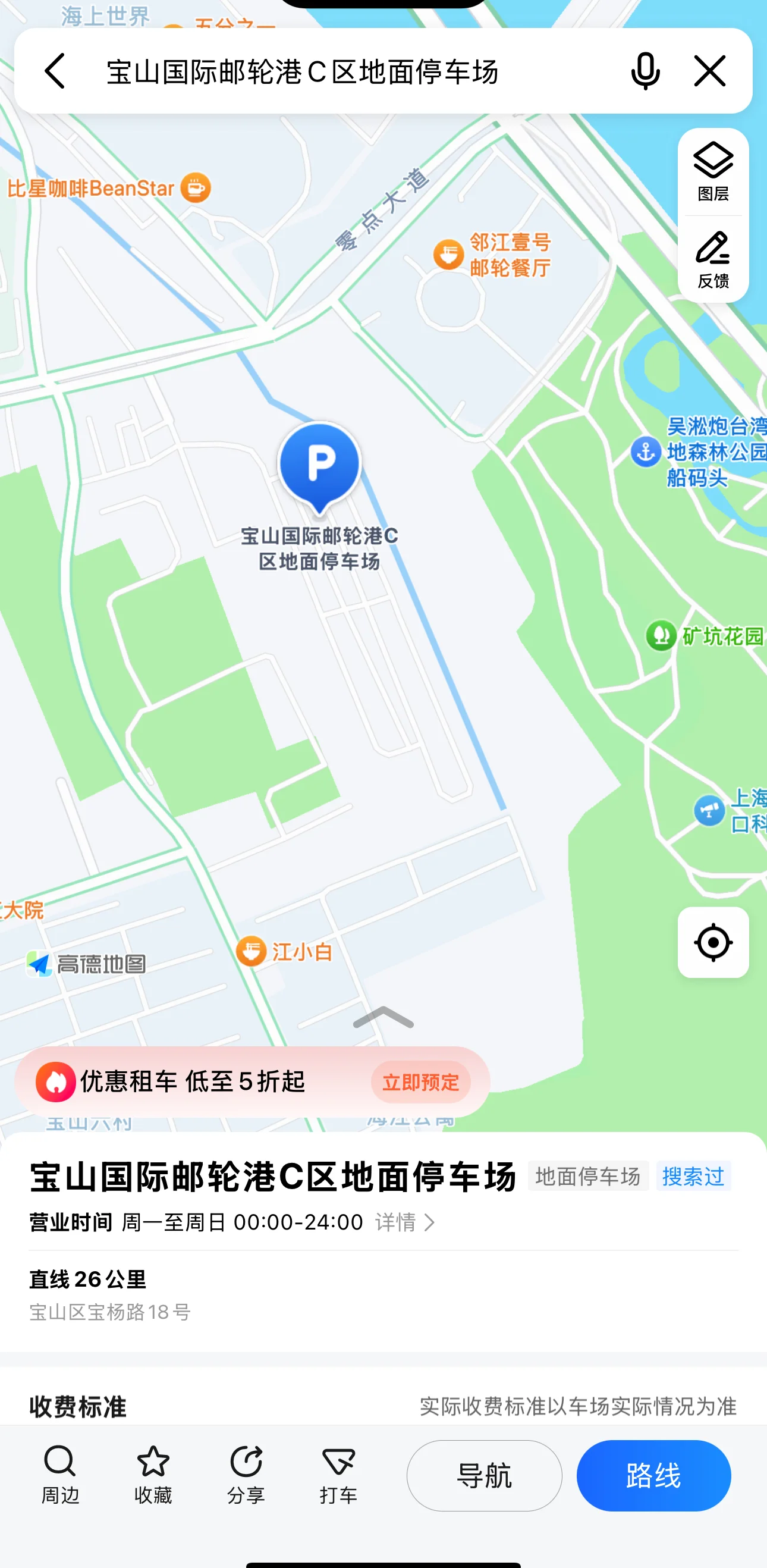Recenter map on my current location
The width and height of the screenshot is (767, 1568).
click(713, 942)
